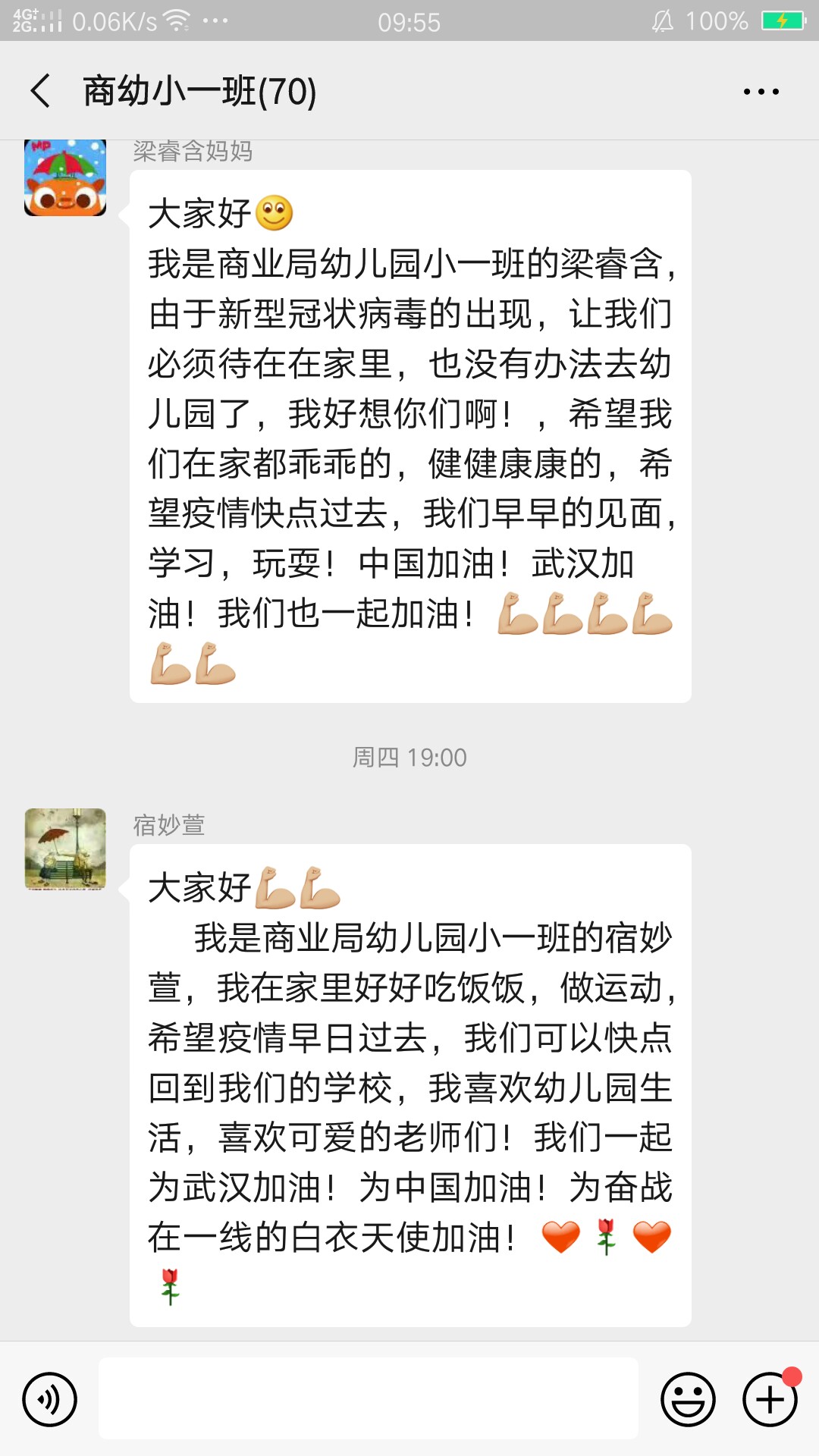This screenshot has height=1456, width=819.
Task: Switch to voice message input
Action: click(x=50, y=1399)
